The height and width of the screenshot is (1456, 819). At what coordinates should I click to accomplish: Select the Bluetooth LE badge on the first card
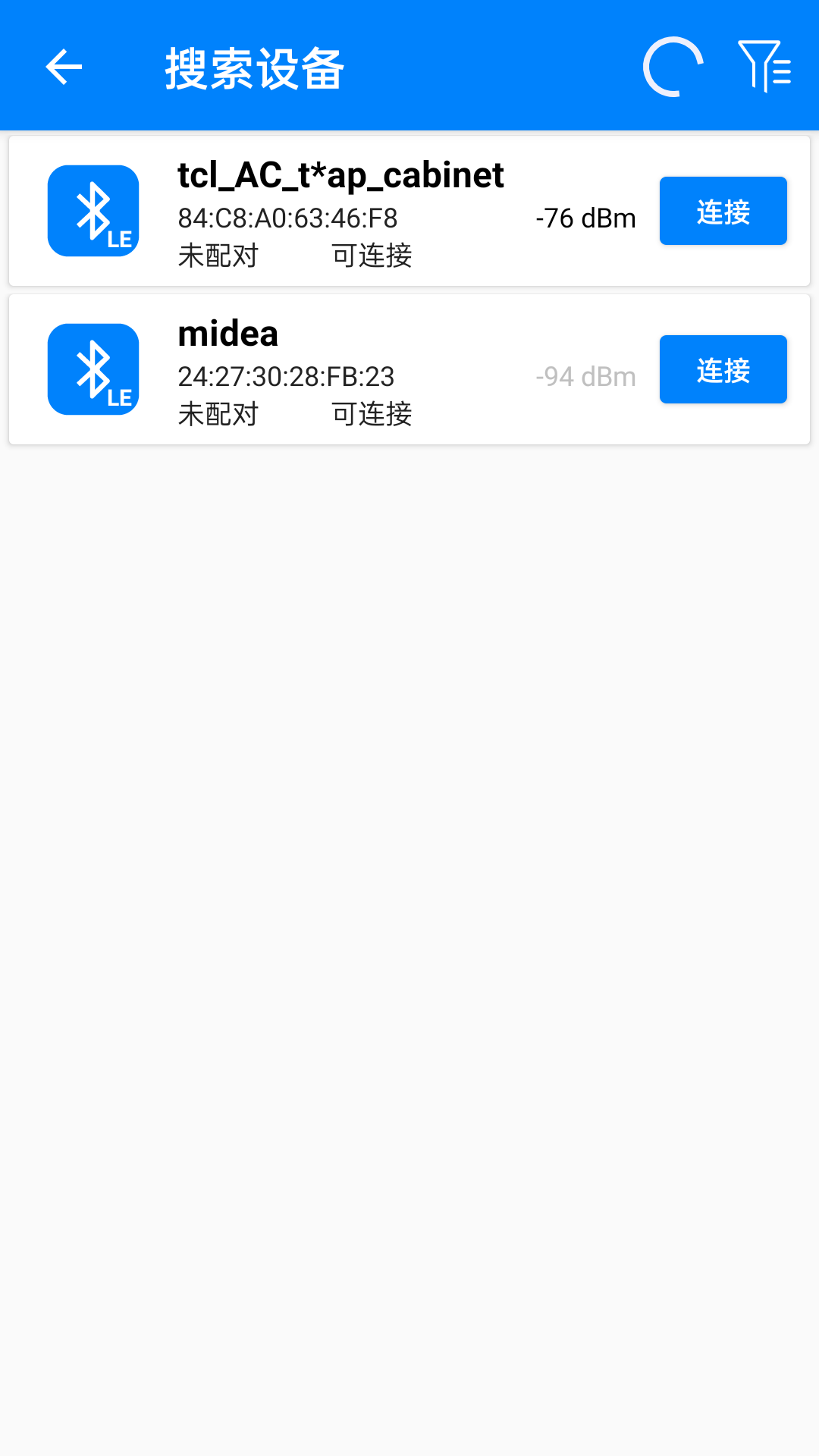tap(93, 210)
